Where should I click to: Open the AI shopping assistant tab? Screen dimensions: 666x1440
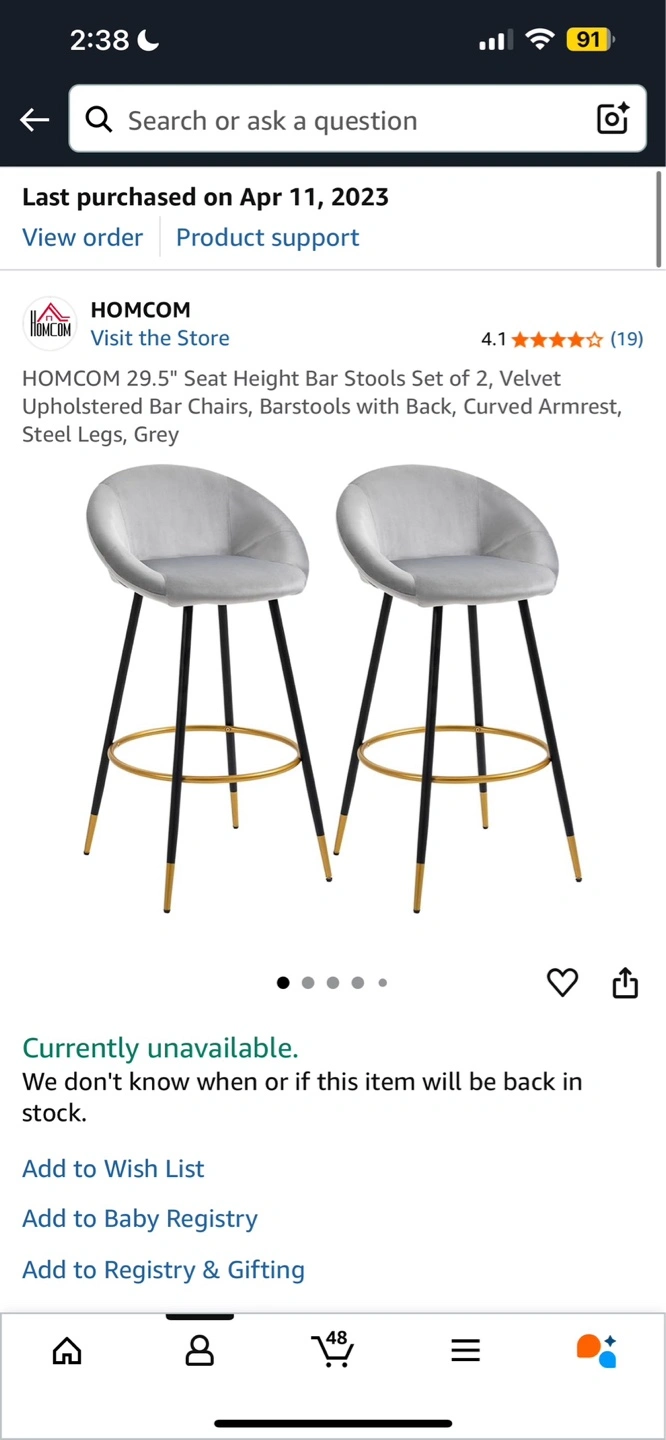click(597, 1350)
